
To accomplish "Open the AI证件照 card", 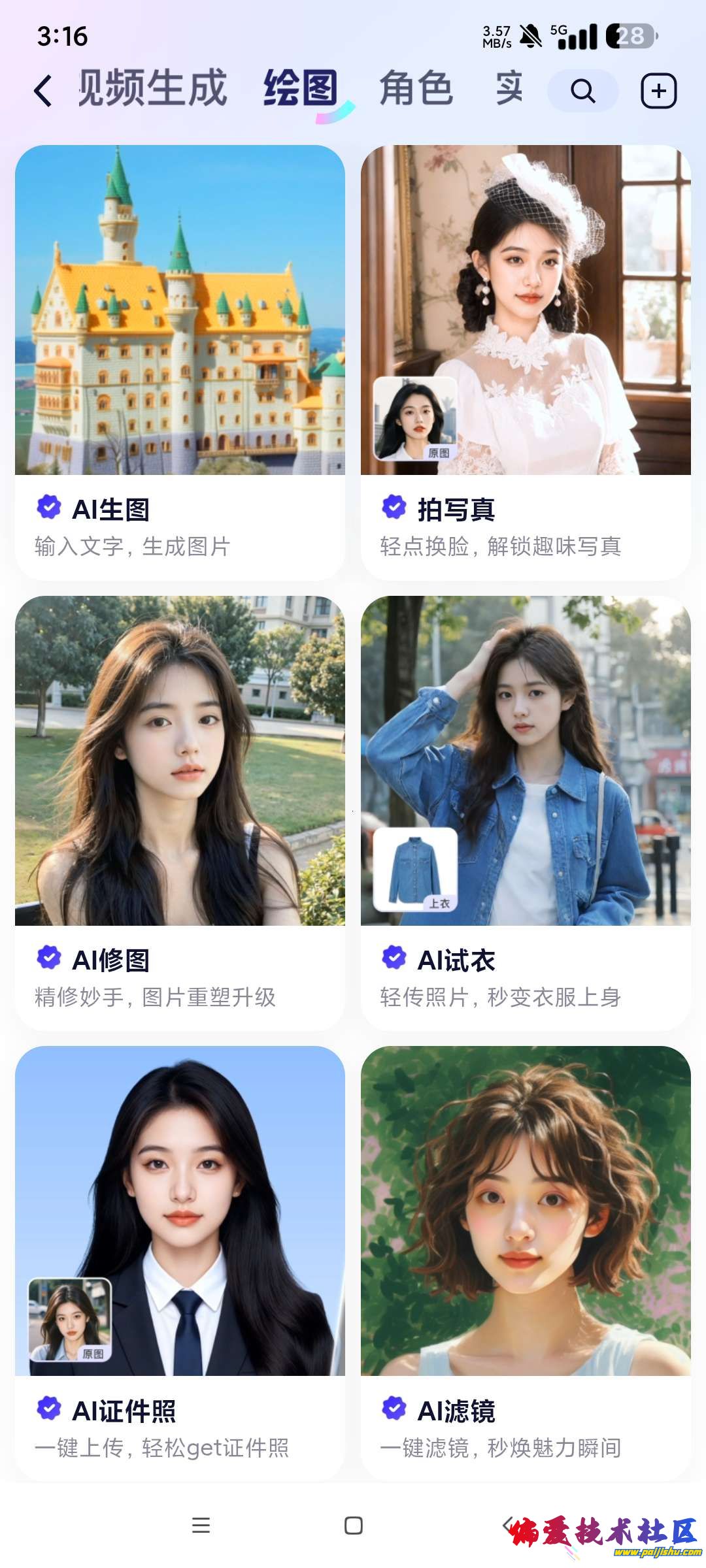I will point(180,1264).
